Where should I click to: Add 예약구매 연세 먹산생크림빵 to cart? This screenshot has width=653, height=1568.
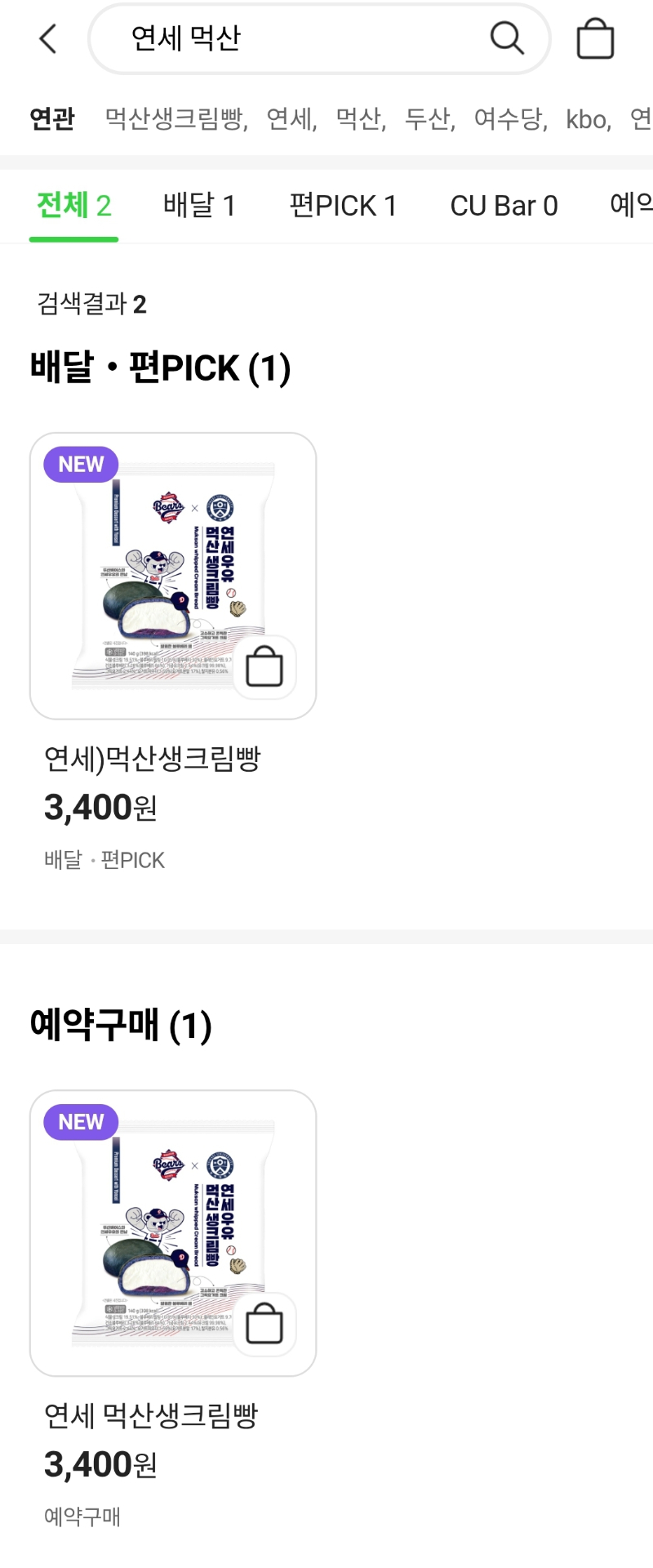click(x=264, y=1324)
